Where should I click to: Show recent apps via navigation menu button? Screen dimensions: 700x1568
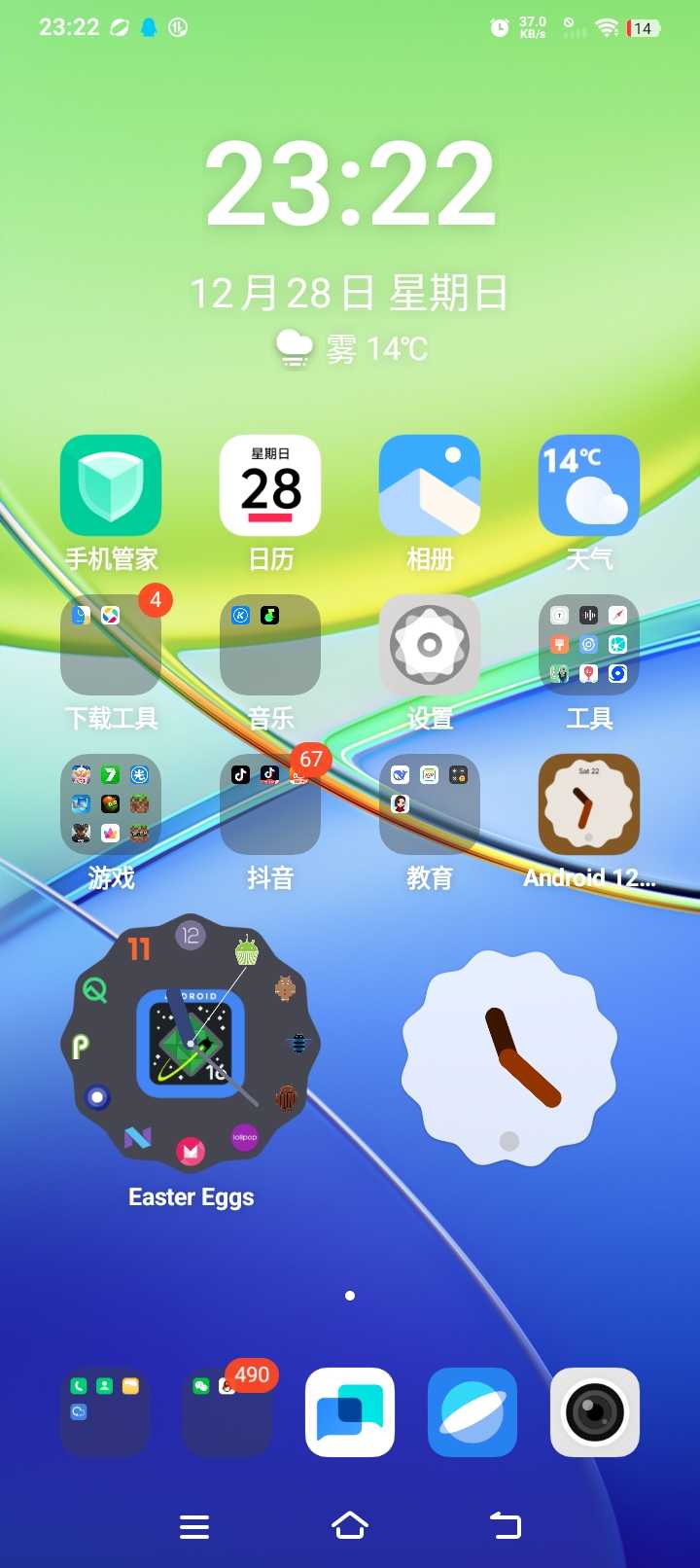194,1526
